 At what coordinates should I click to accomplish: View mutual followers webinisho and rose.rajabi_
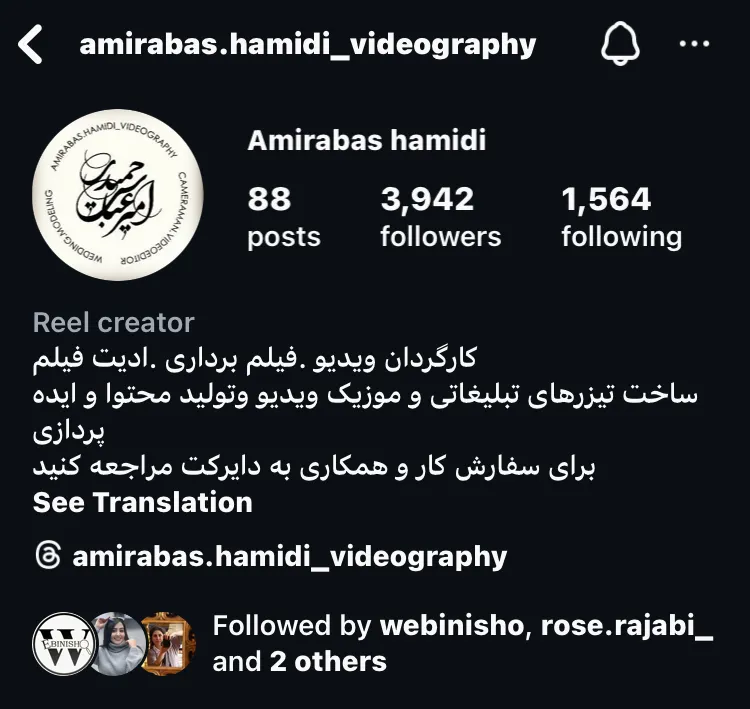(x=462, y=643)
